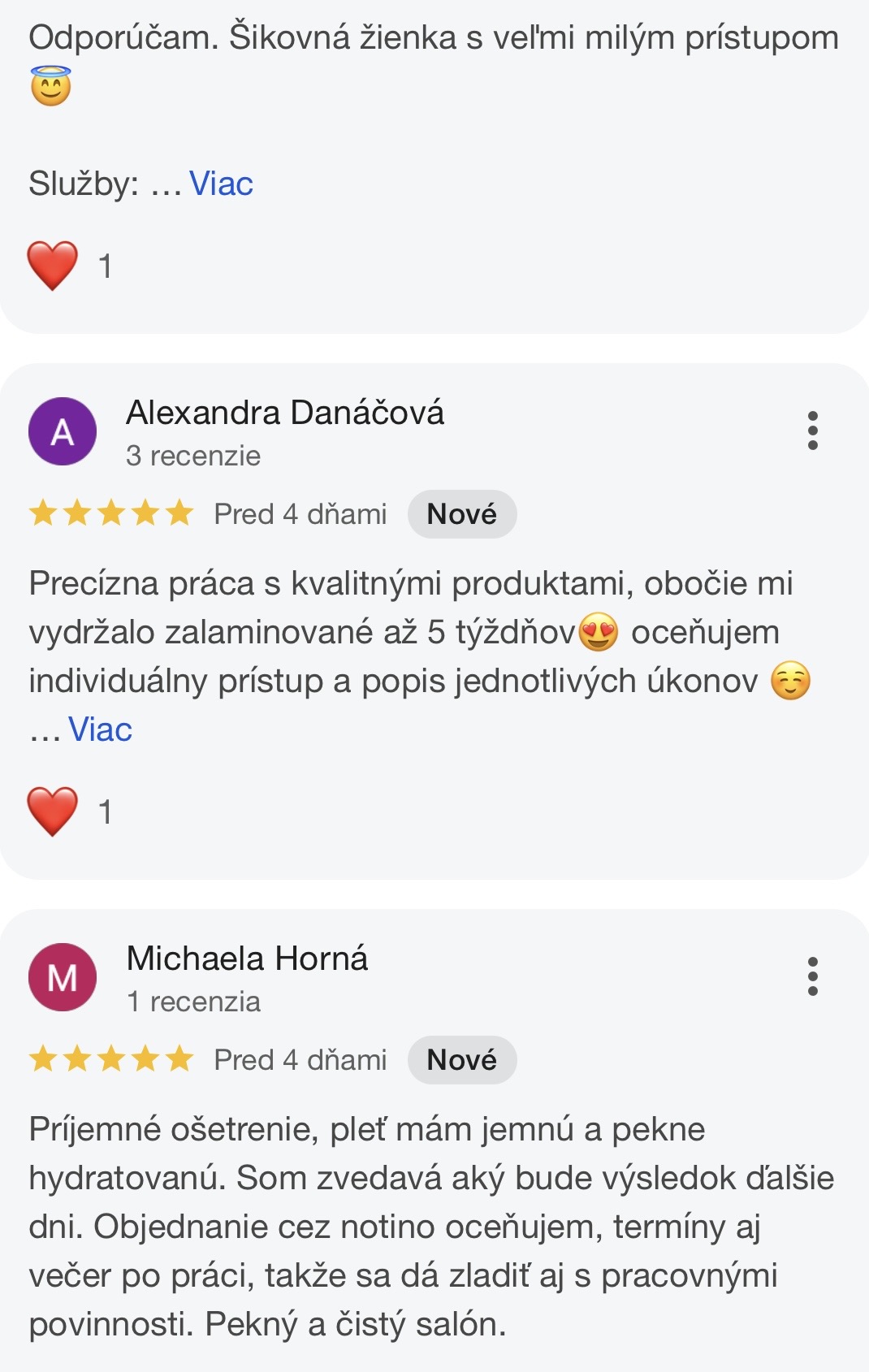Tap Michaela Horná's avatar picture
This screenshot has height=1372, width=869.
pos(63,977)
